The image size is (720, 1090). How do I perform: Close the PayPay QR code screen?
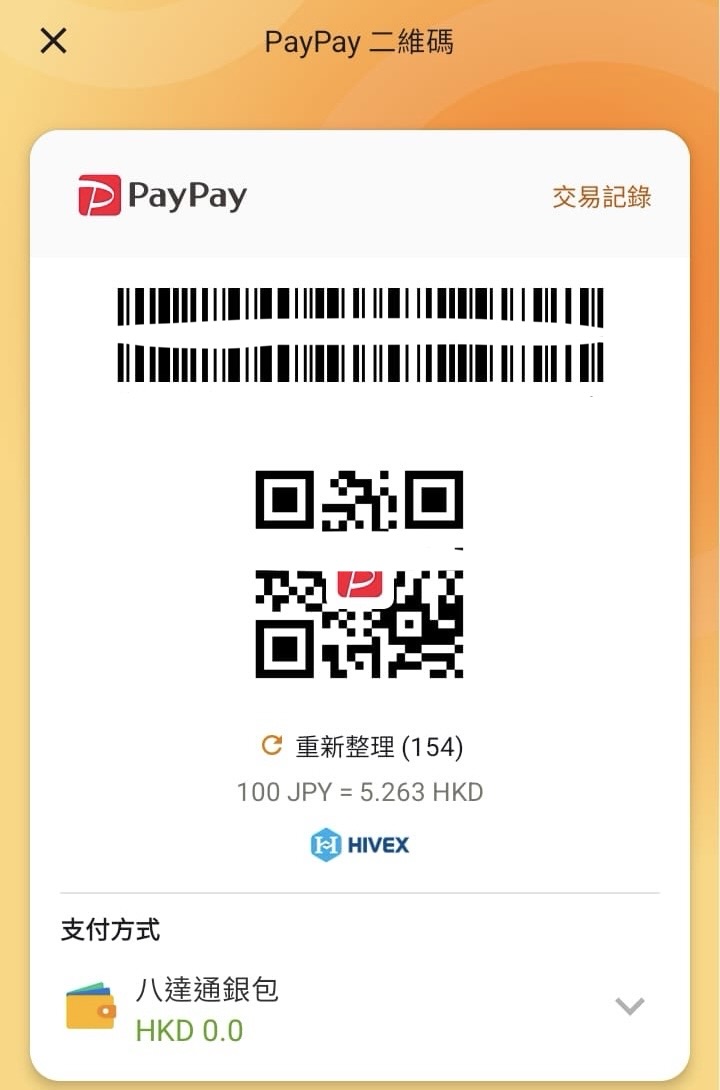(x=53, y=41)
